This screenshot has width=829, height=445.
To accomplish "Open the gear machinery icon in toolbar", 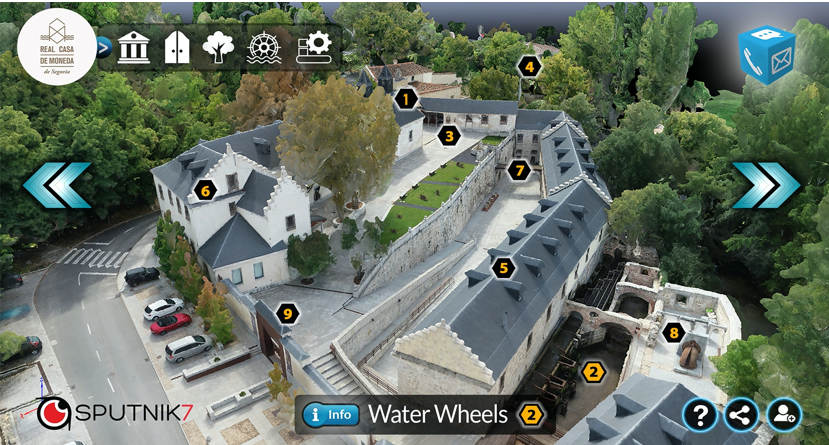I will pyautogui.click(x=314, y=47).
